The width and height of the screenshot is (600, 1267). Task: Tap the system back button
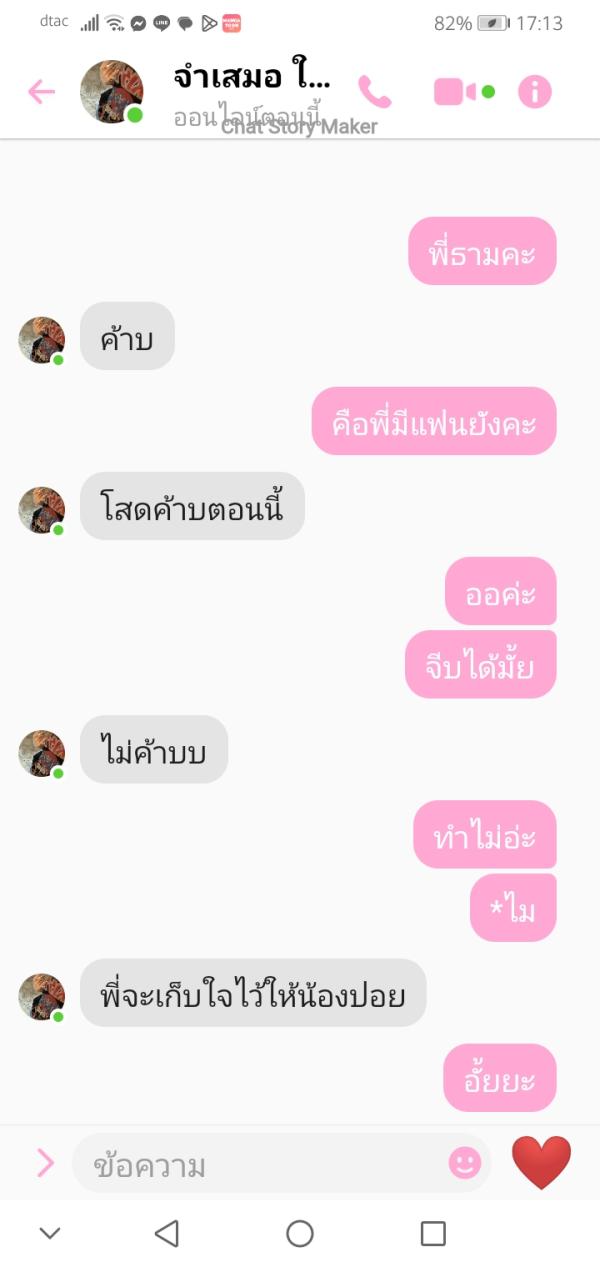click(167, 1233)
